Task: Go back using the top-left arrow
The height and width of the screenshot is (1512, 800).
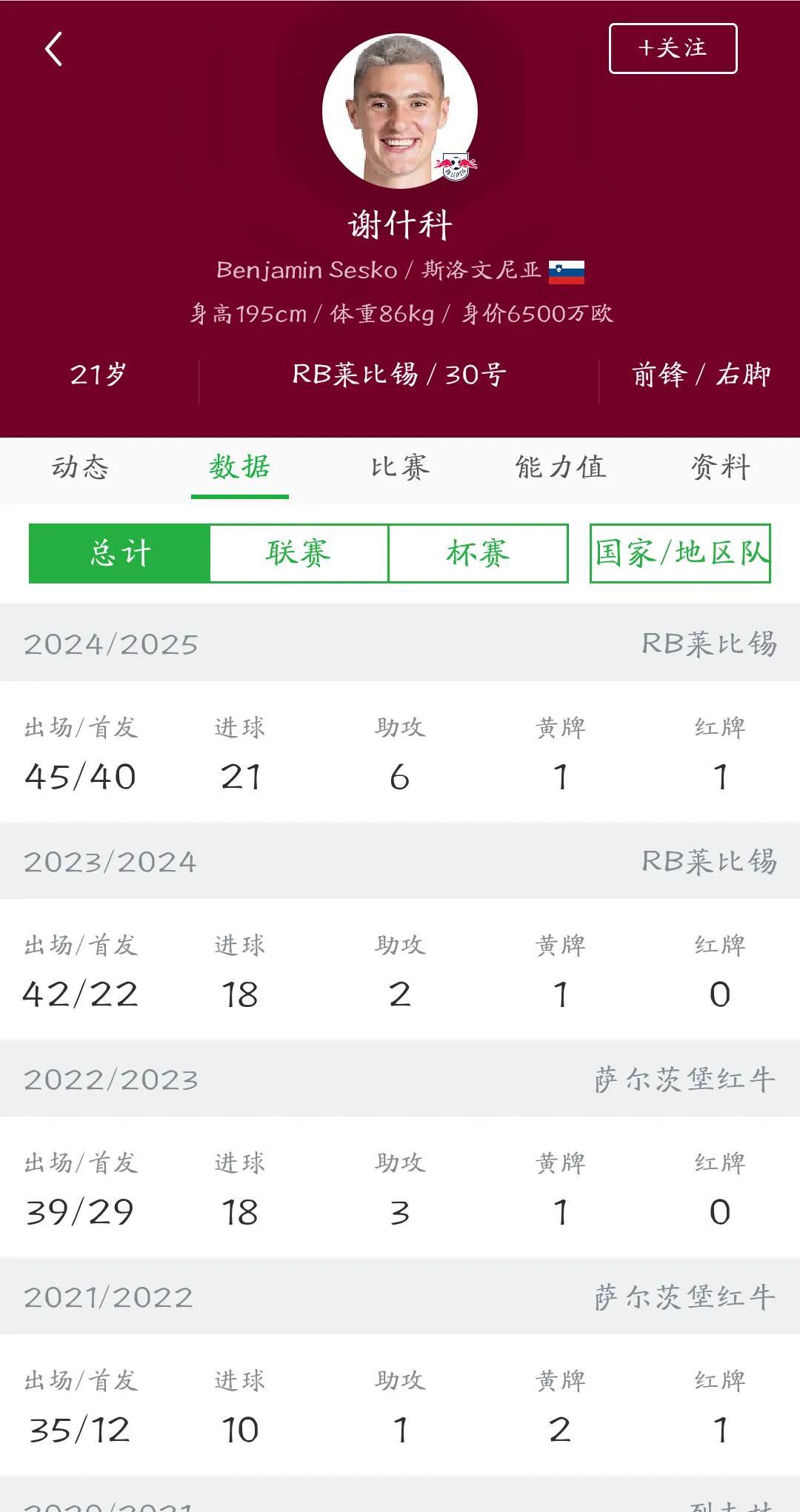Action: [54, 50]
